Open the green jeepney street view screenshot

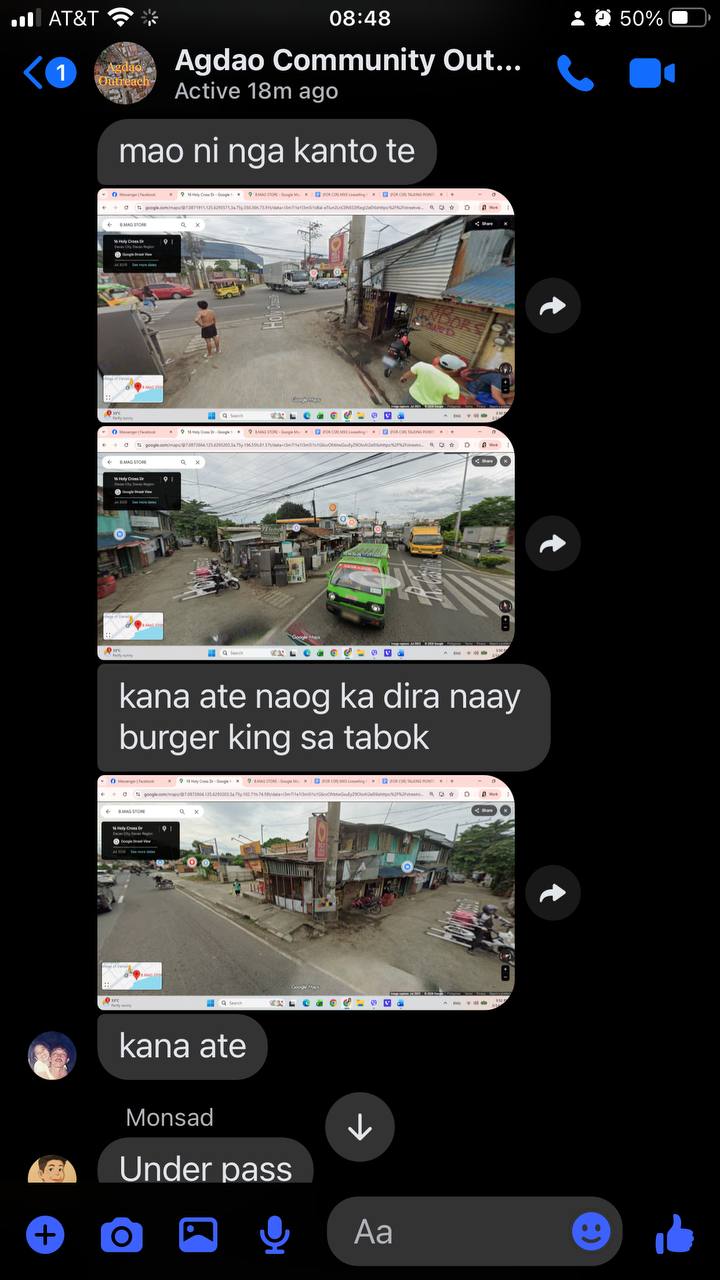point(305,543)
